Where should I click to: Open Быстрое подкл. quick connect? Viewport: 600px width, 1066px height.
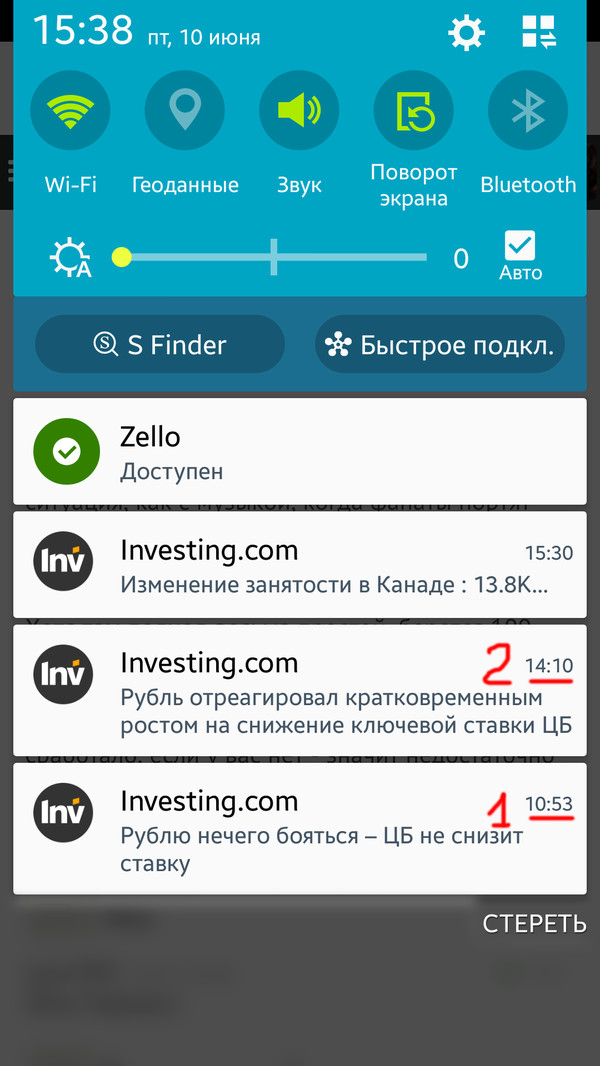click(x=440, y=345)
